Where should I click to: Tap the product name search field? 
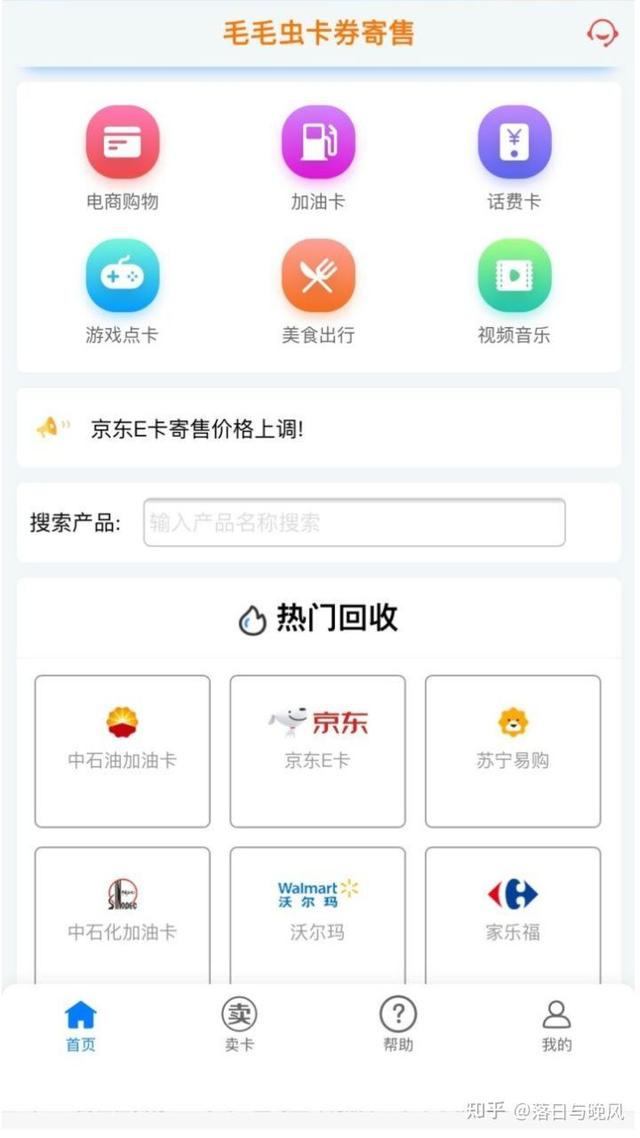click(354, 522)
